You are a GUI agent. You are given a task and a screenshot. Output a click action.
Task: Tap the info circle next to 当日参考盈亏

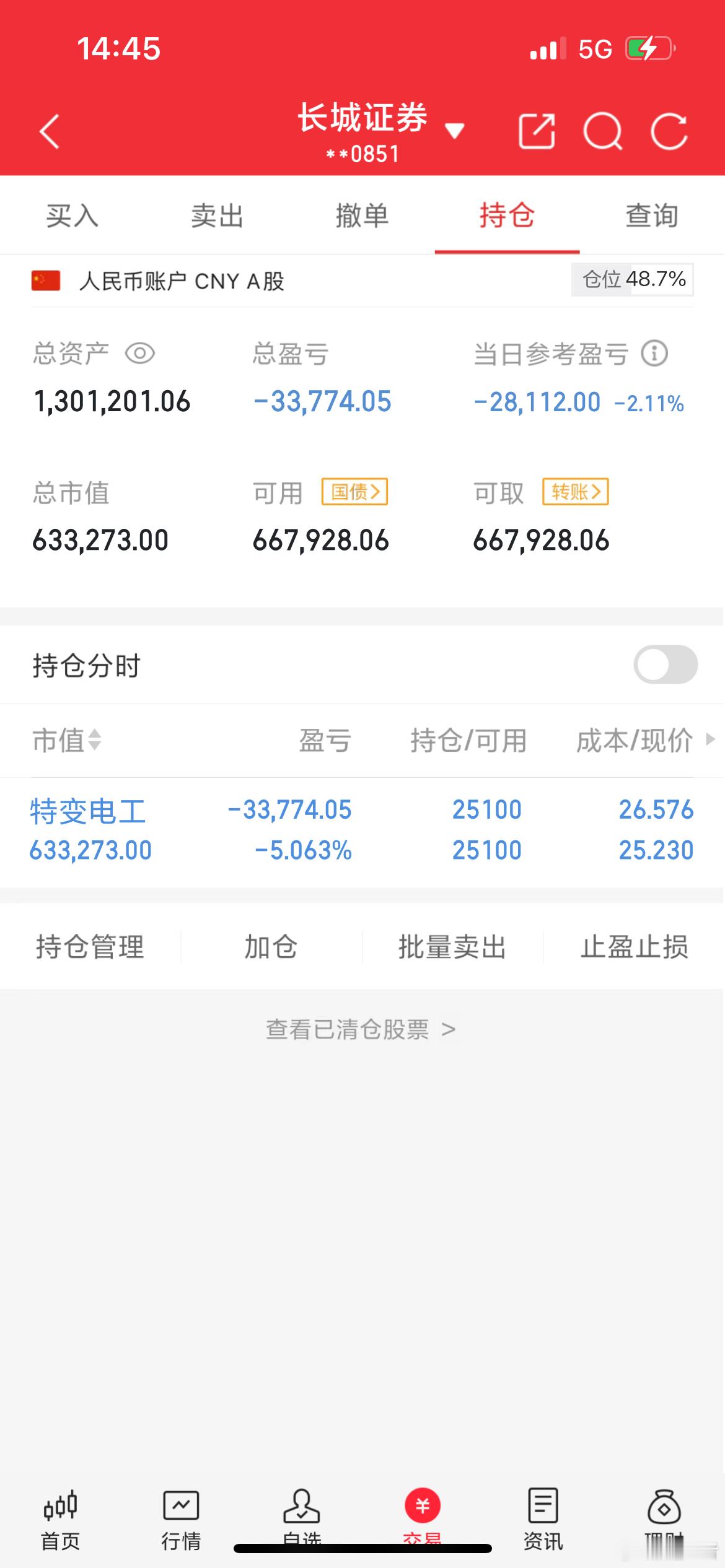click(654, 354)
